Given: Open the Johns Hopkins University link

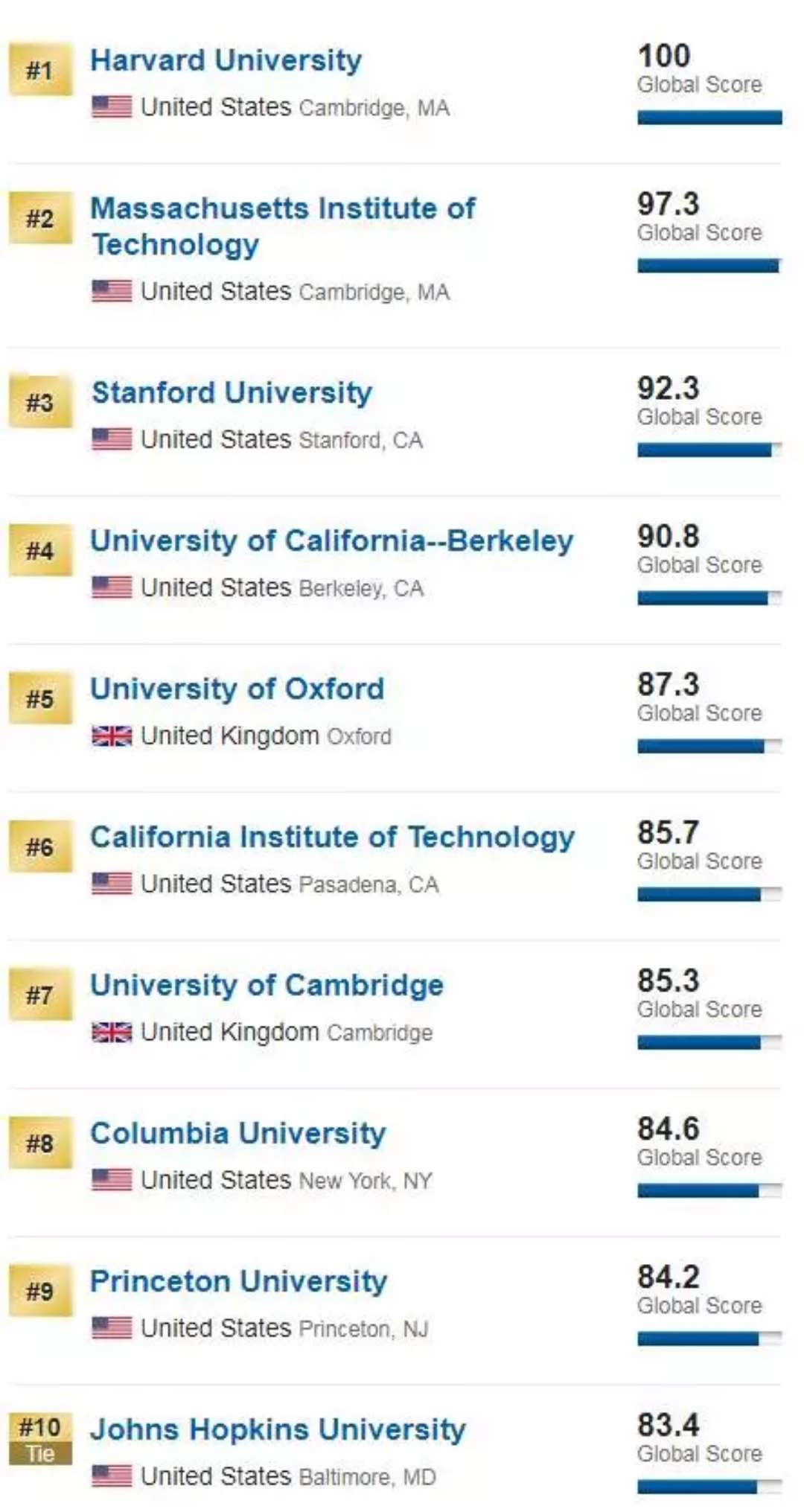Looking at the screenshot, I should click(x=278, y=1430).
